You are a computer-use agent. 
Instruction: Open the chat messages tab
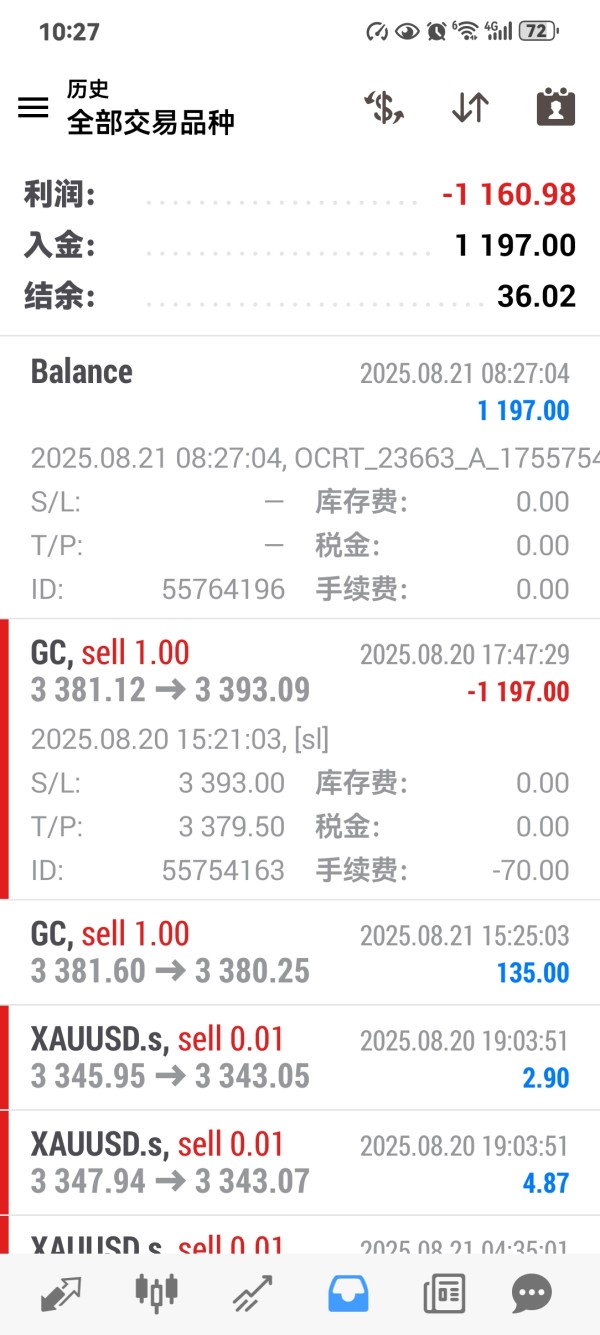click(x=531, y=1294)
